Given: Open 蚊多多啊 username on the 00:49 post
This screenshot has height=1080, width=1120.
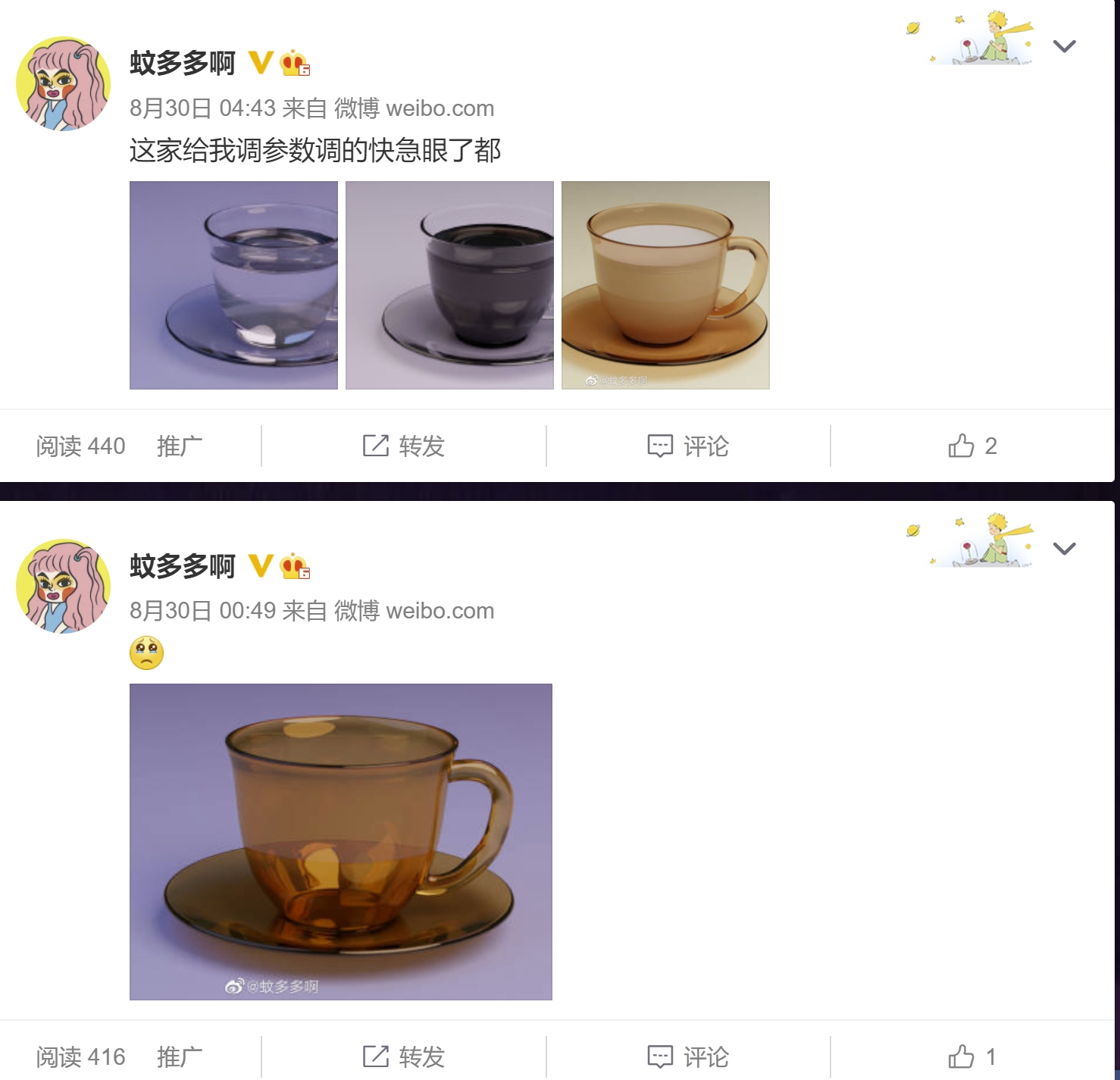Looking at the screenshot, I should (183, 565).
